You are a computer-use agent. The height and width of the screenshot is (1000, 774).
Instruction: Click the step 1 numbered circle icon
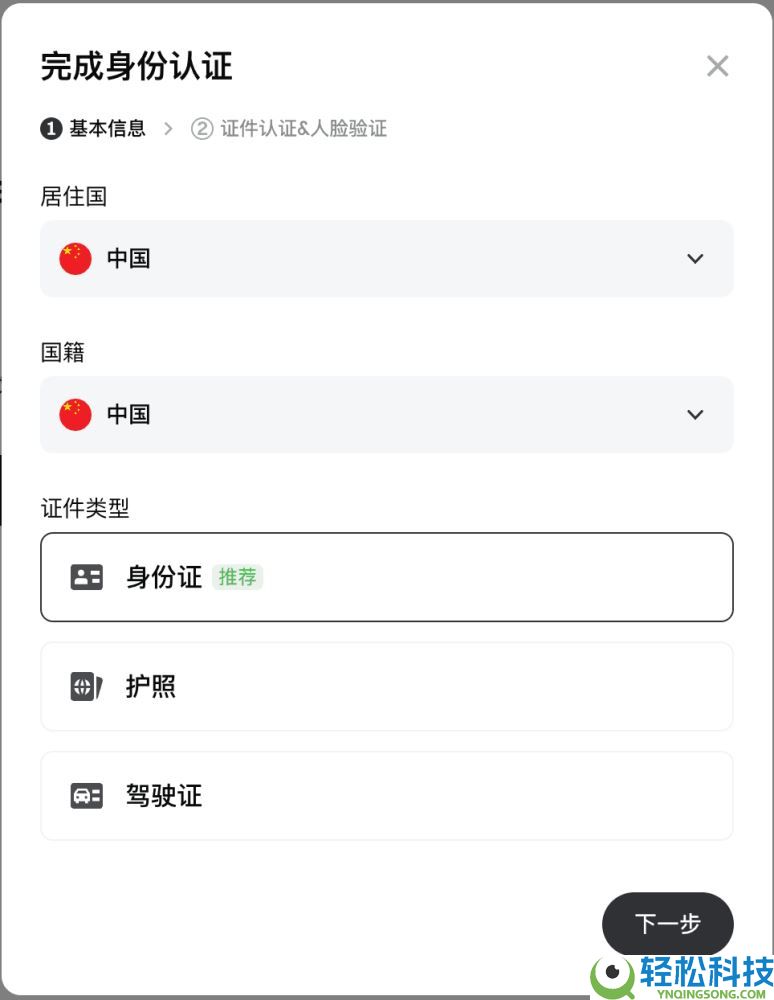pos(50,128)
